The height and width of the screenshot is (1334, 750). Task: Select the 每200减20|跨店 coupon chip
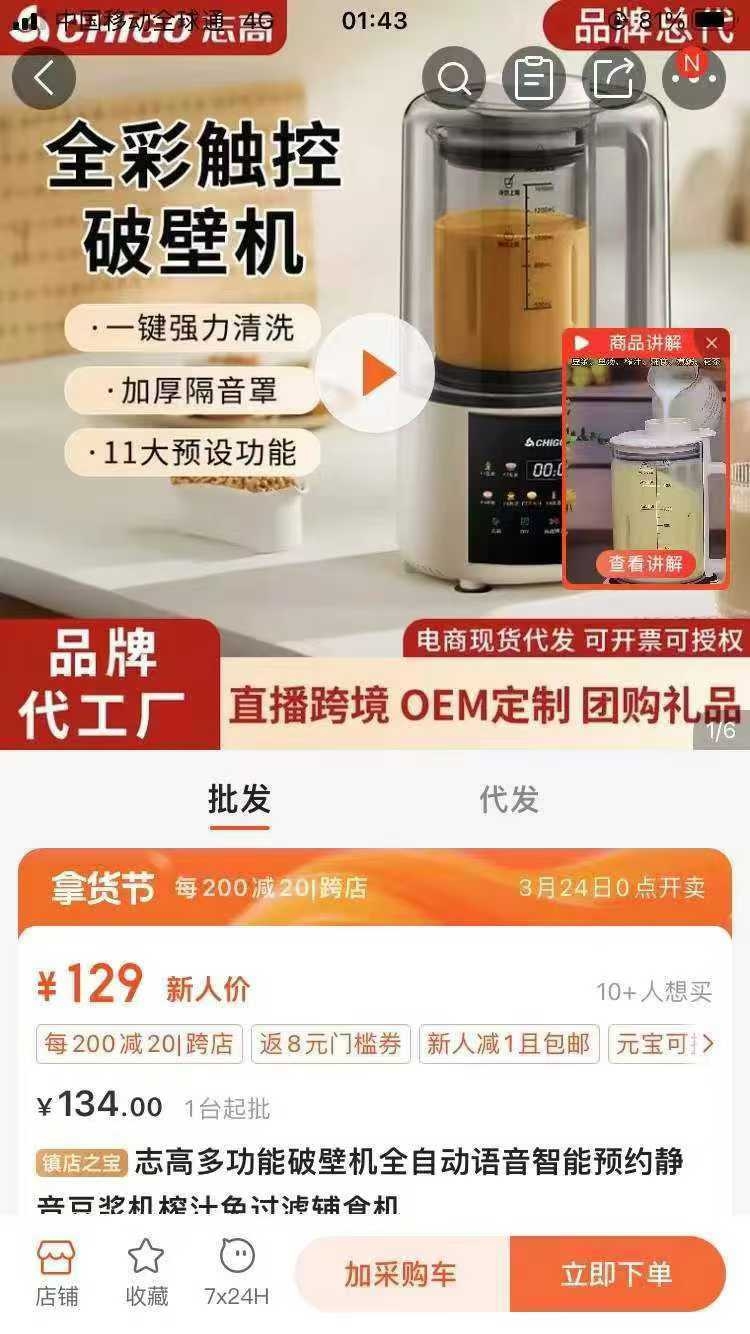click(x=139, y=1044)
